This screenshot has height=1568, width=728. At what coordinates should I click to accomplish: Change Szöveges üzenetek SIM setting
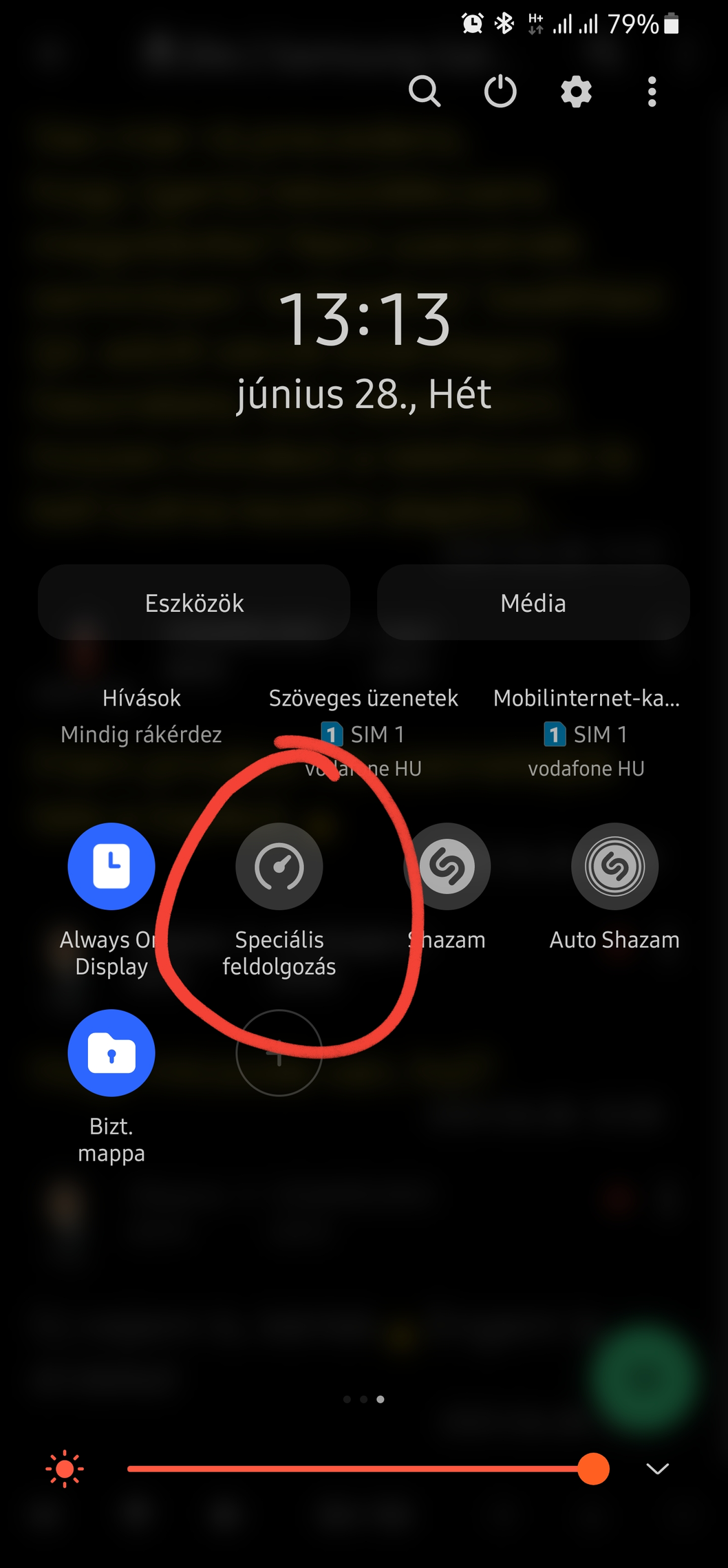click(363, 731)
